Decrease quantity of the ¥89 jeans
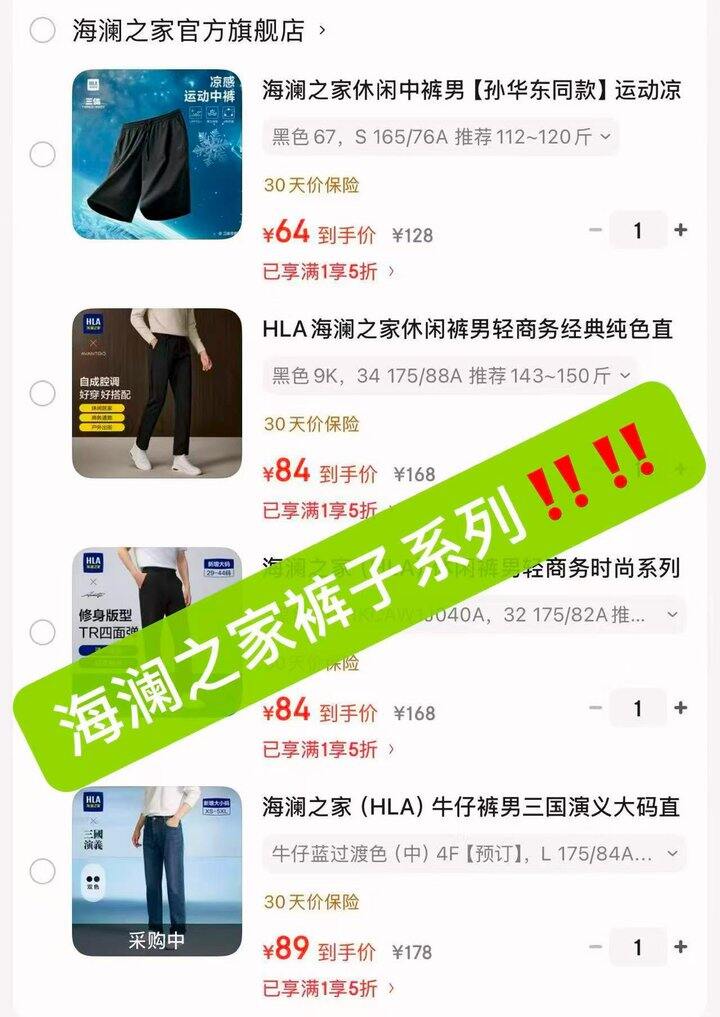The width and height of the screenshot is (720, 1017). [596, 947]
